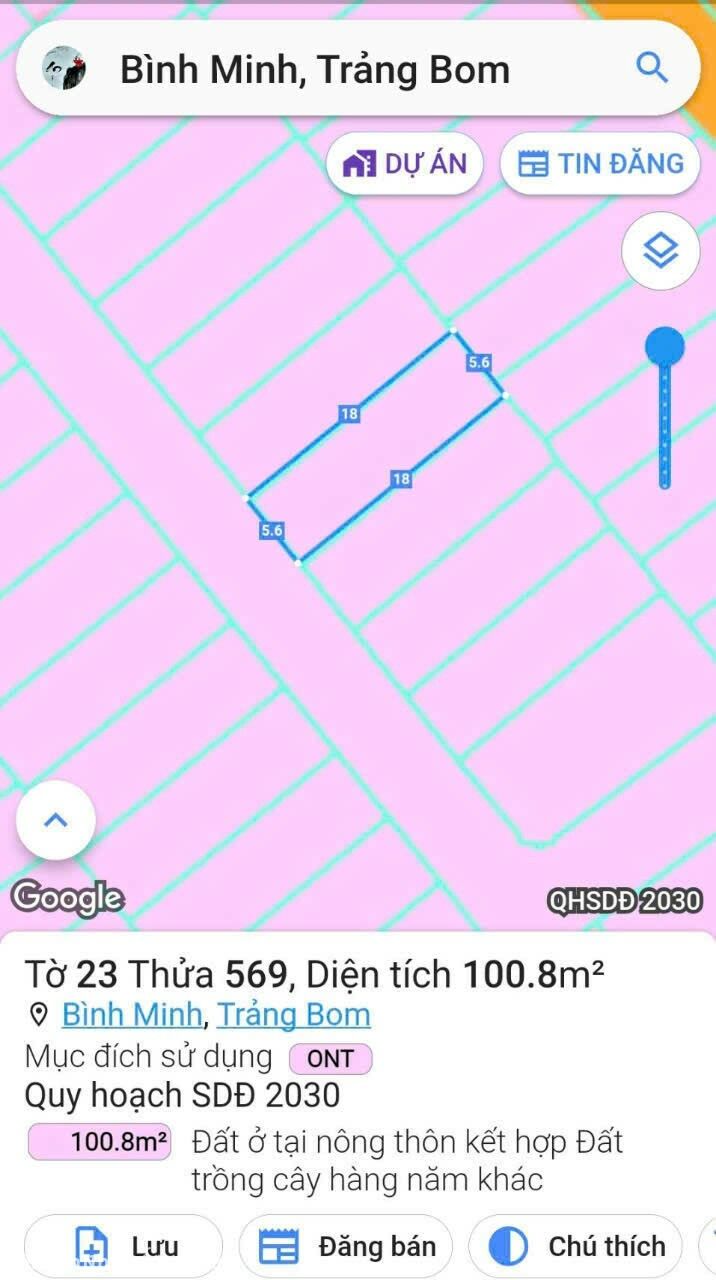Open the map layers selector
This screenshot has height=1280, width=716.
(660, 251)
